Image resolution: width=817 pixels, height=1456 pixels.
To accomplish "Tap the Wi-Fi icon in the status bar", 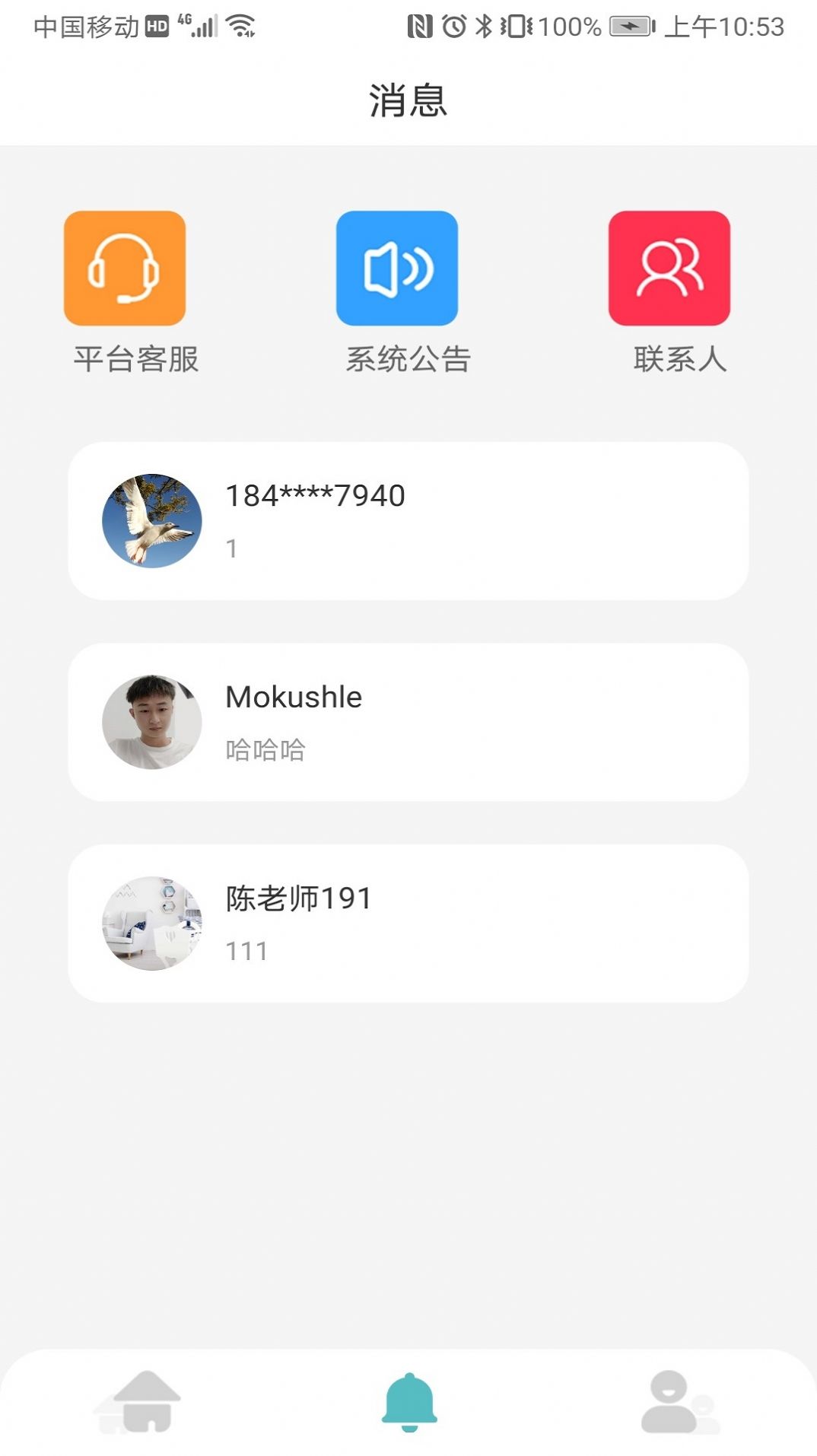I will pyautogui.click(x=243, y=25).
